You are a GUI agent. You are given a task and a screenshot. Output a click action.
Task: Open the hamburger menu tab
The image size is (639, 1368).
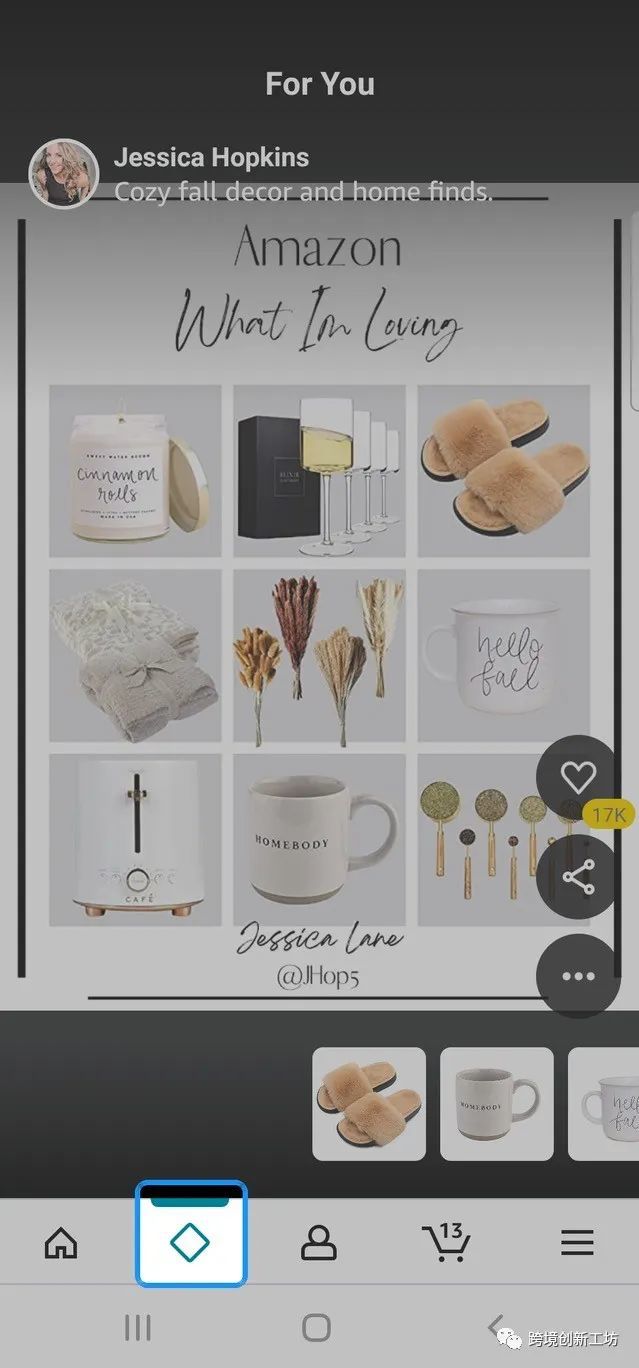(x=577, y=1243)
